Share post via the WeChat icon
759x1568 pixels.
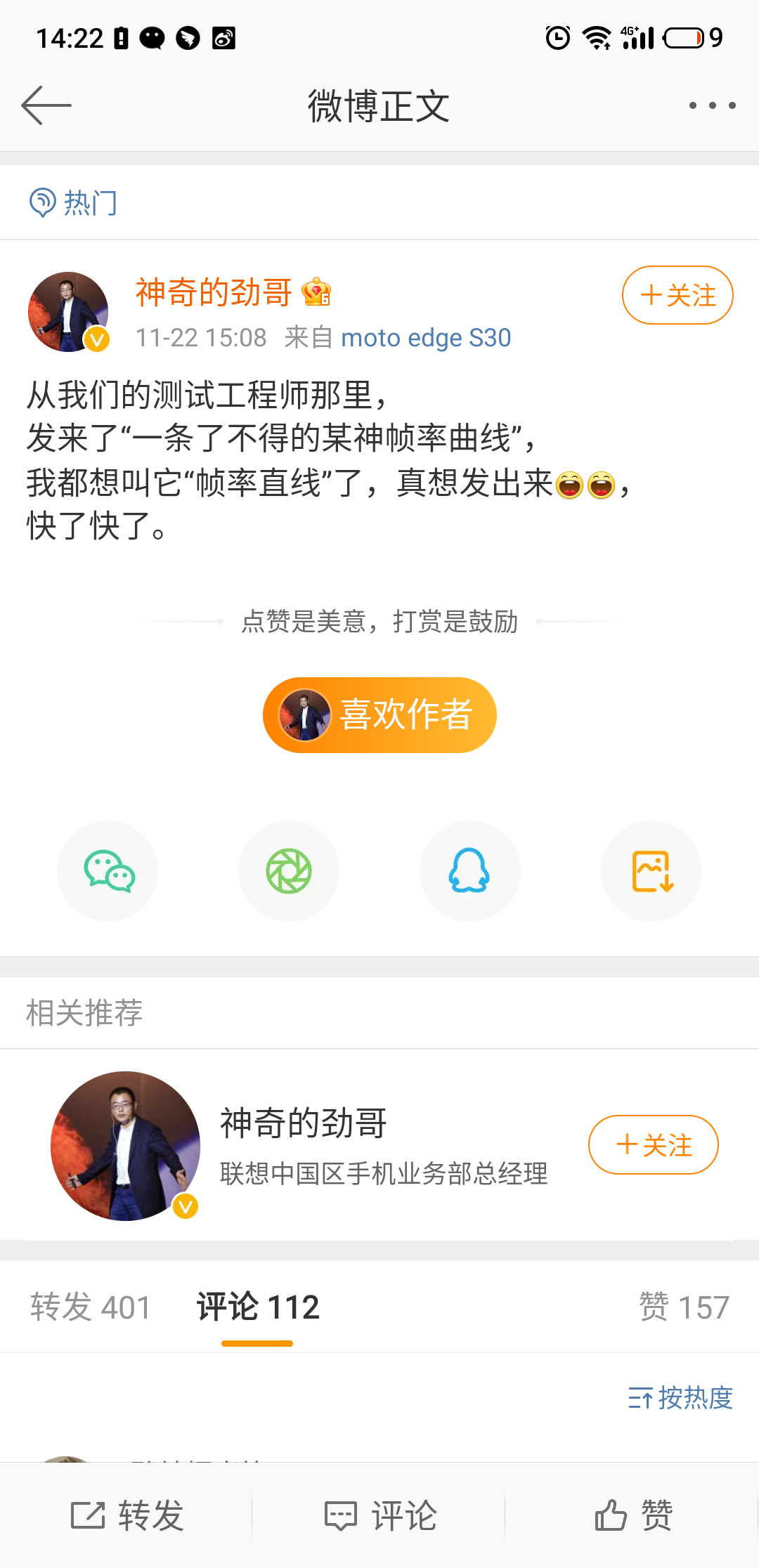107,871
